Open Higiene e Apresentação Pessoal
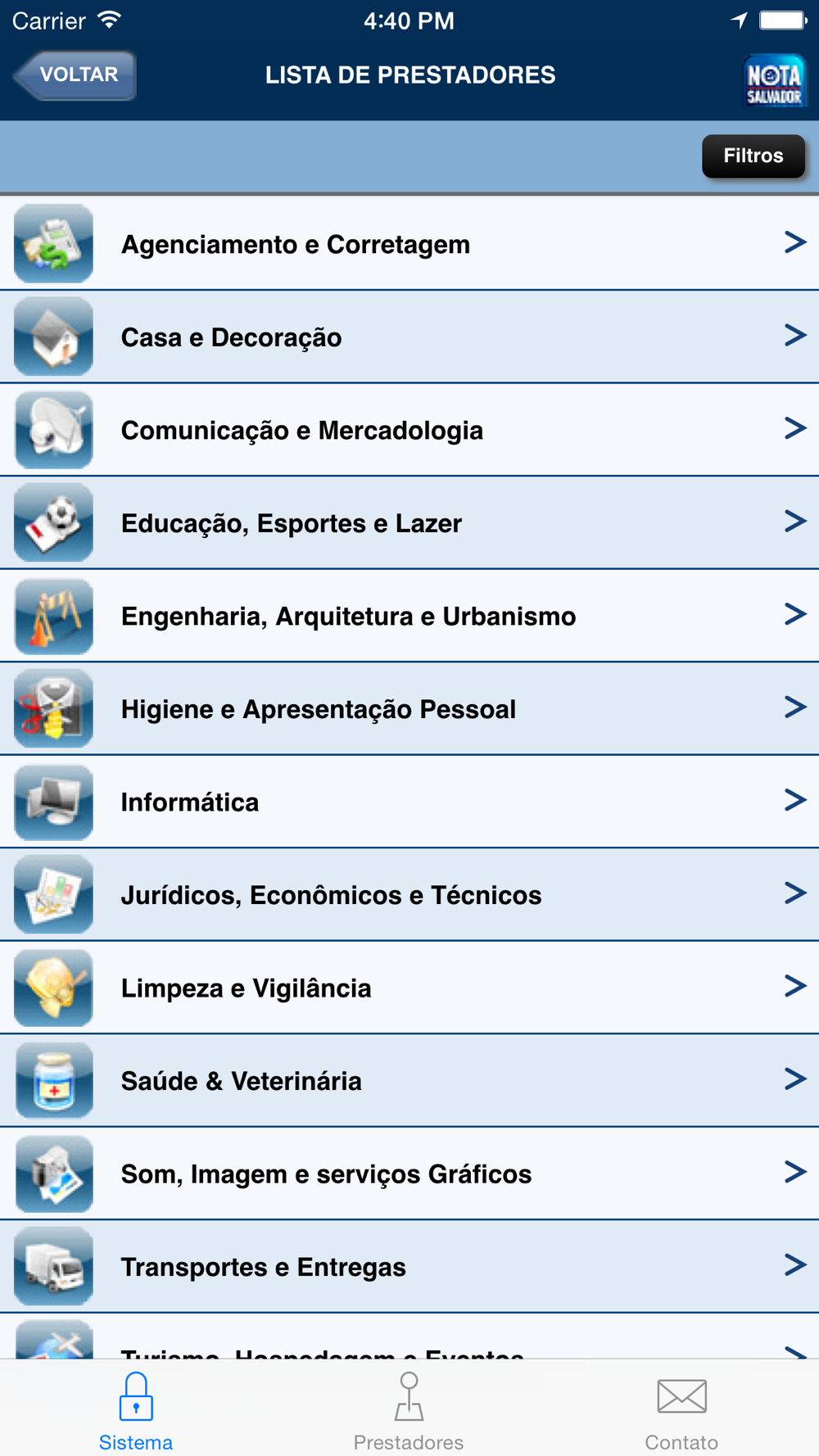Viewport: 819px width, 1456px height. [x=409, y=708]
